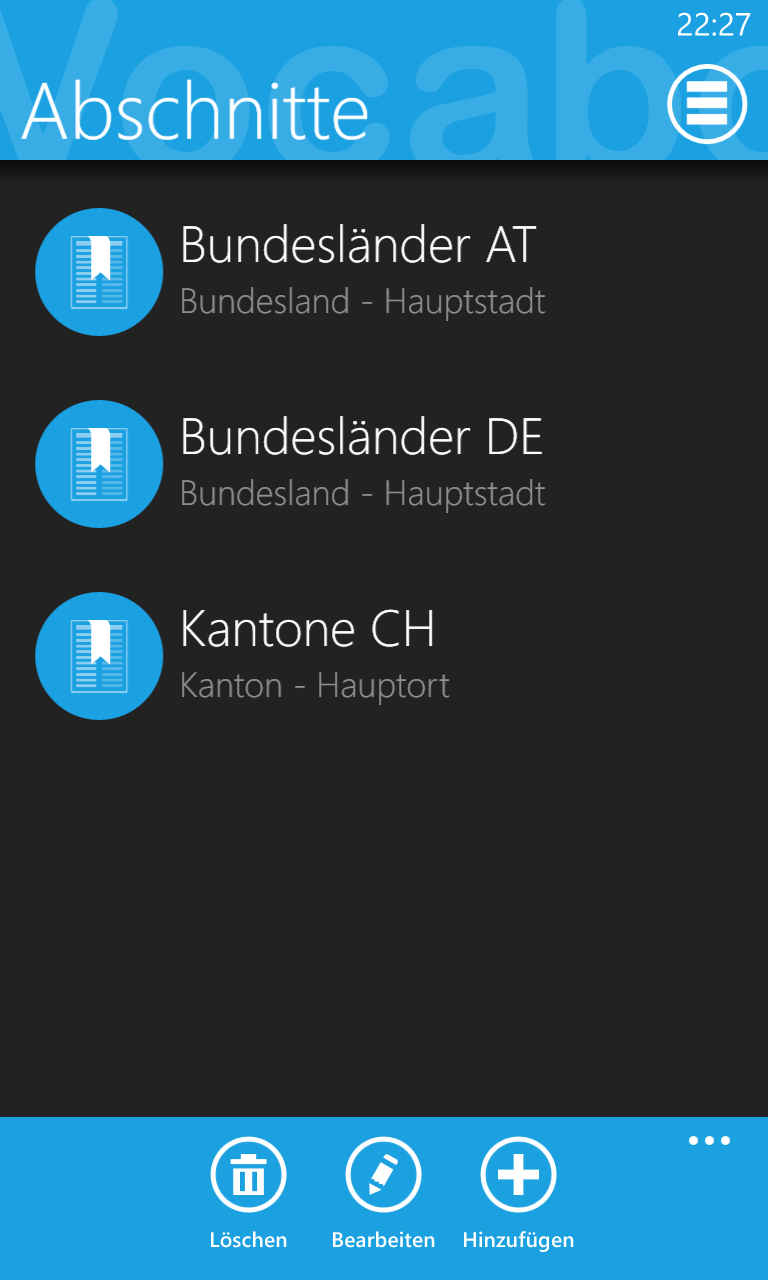Screen dimensions: 768x1280
Task: Open the Bundesländer DE section
Action: click(384, 464)
